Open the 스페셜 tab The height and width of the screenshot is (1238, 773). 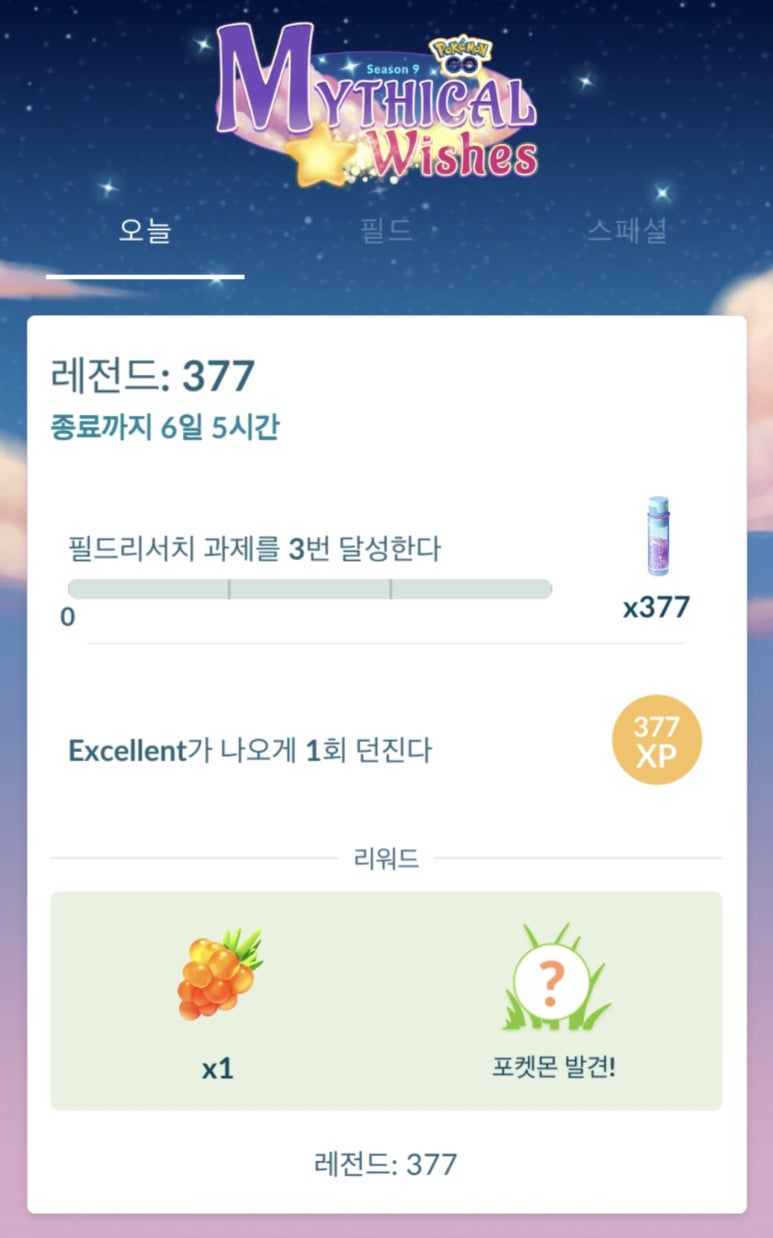point(627,231)
